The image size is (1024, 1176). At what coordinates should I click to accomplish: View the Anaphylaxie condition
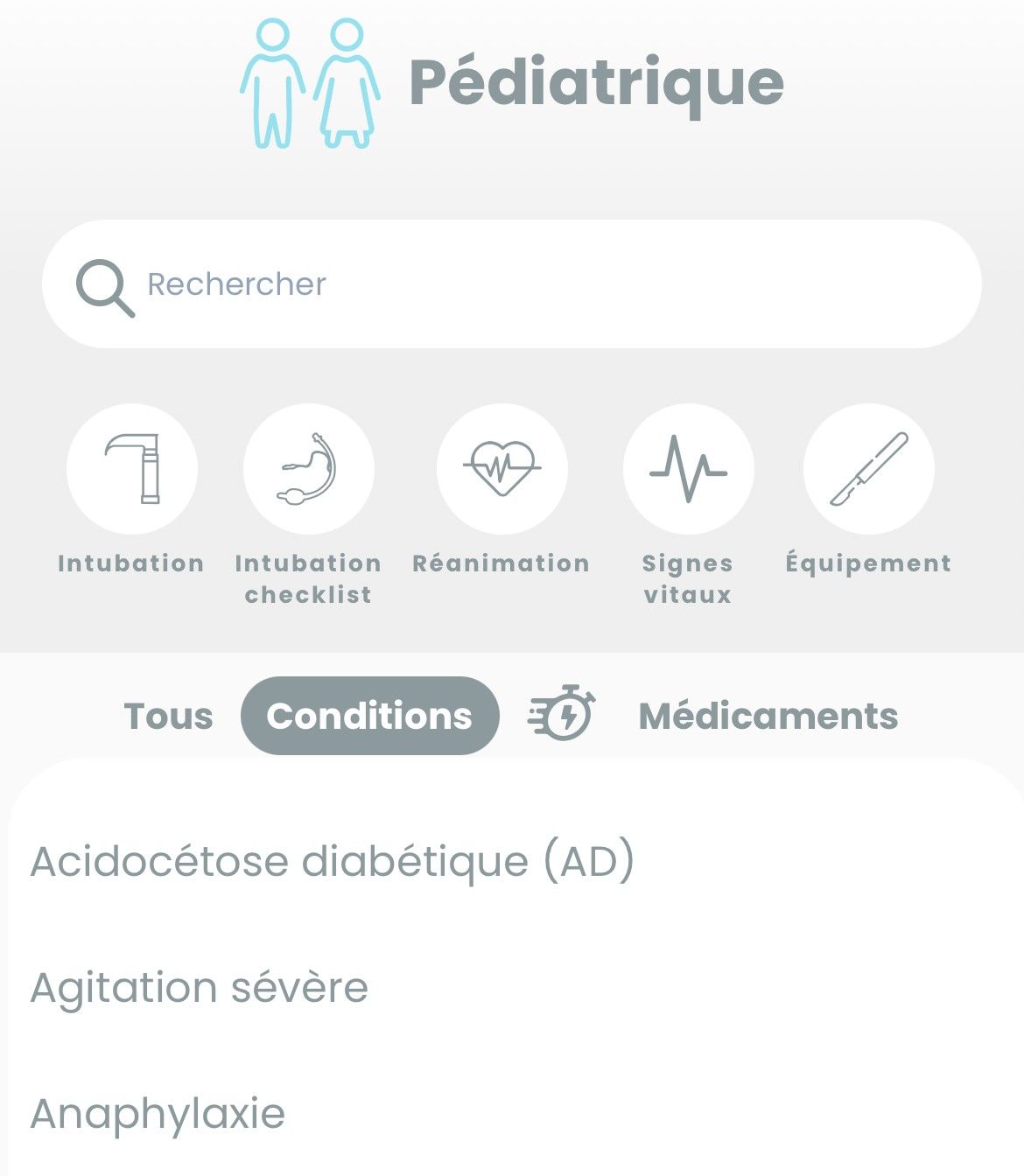(x=158, y=1114)
